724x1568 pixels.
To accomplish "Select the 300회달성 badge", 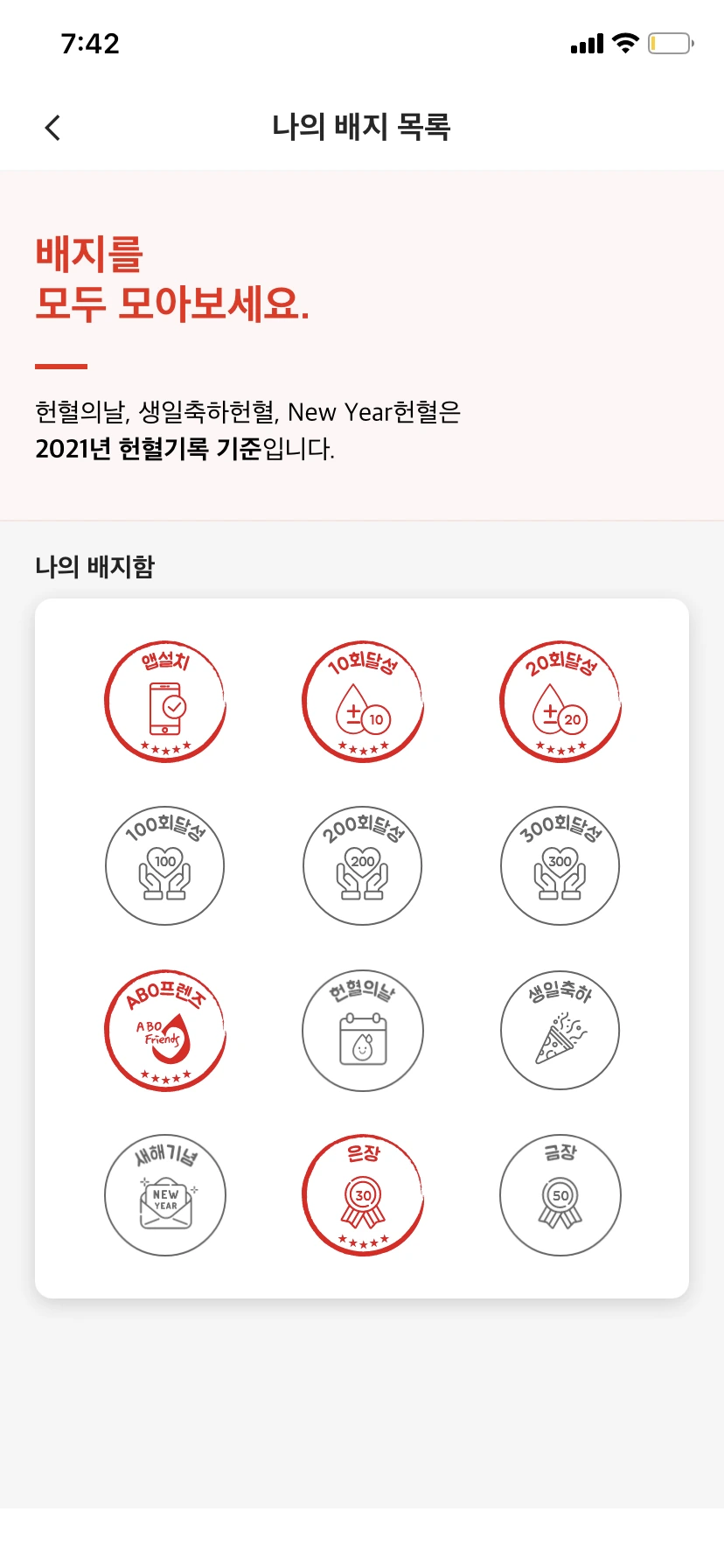I will click(560, 866).
